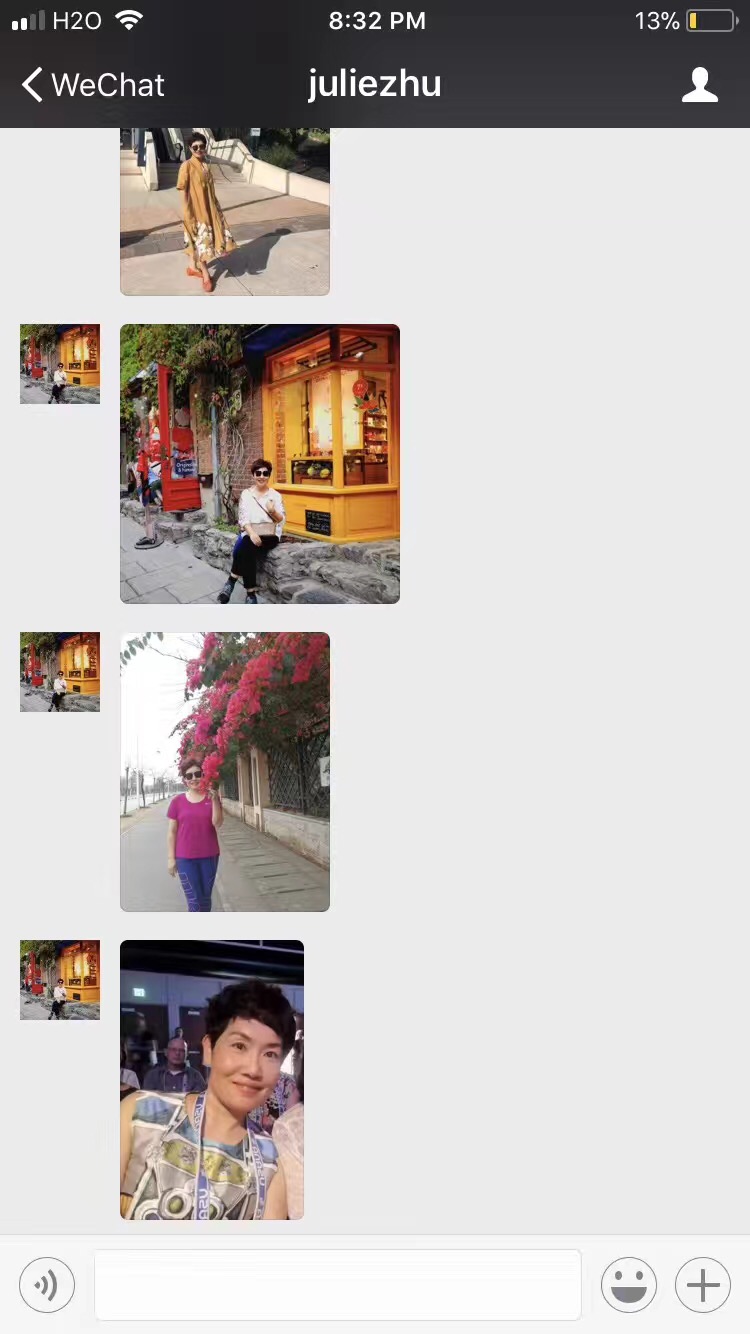Viewport: 750px width, 1334px height.
Task: Open the close-up selfie photo
Action: [211, 1079]
